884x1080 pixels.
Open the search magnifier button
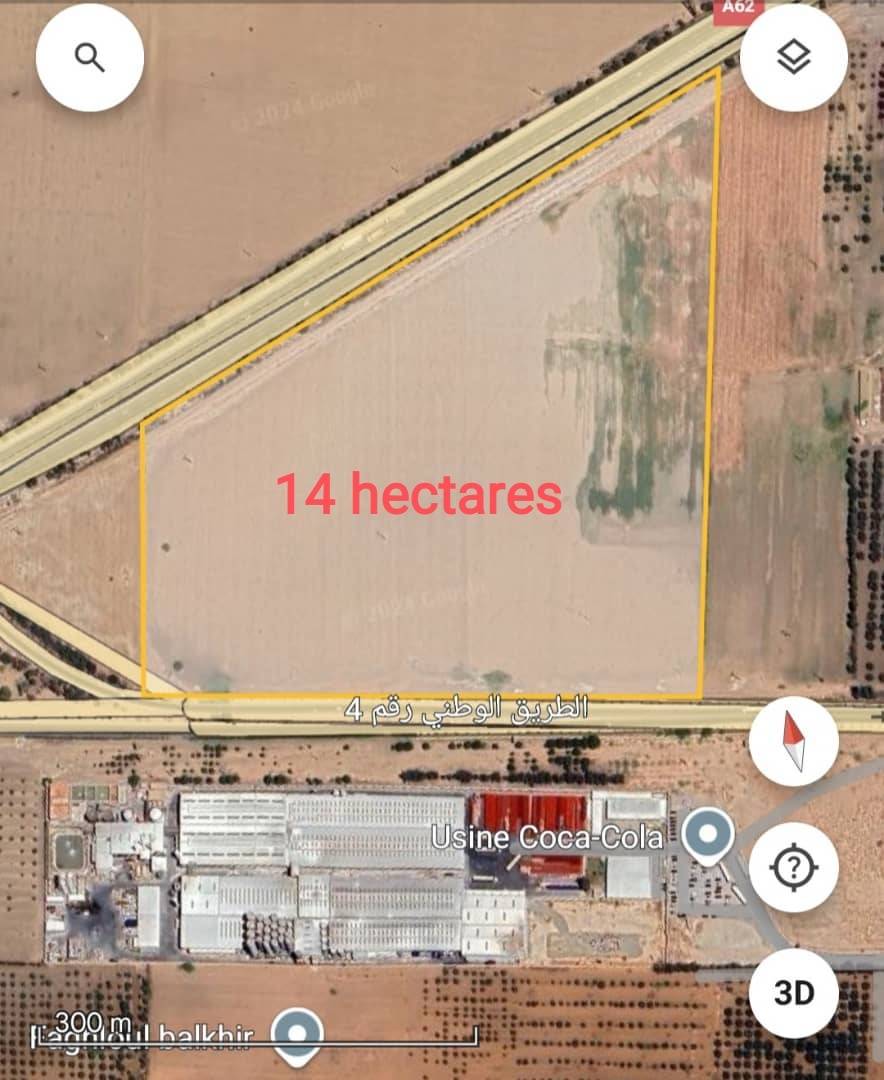tap(90, 58)
